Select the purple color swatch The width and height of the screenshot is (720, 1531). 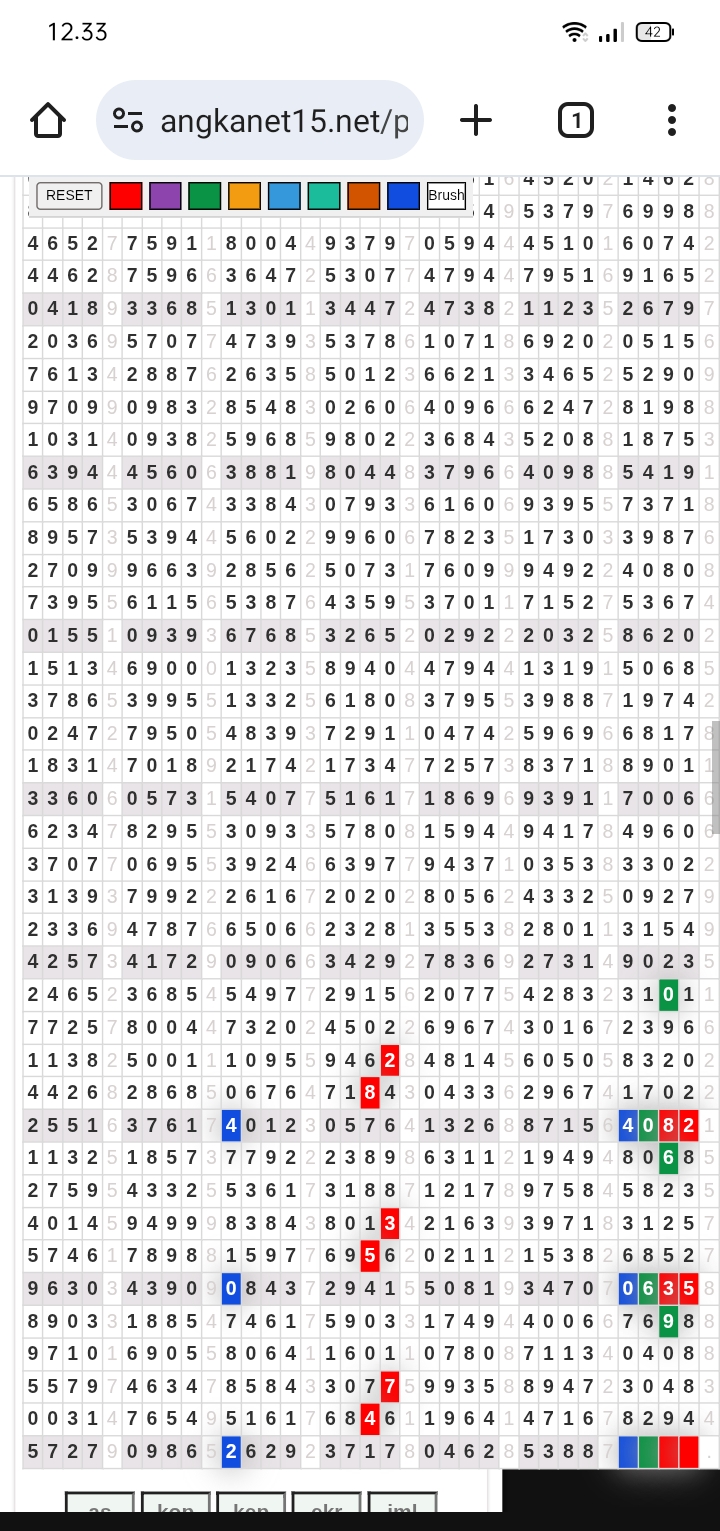pos(165,196)
